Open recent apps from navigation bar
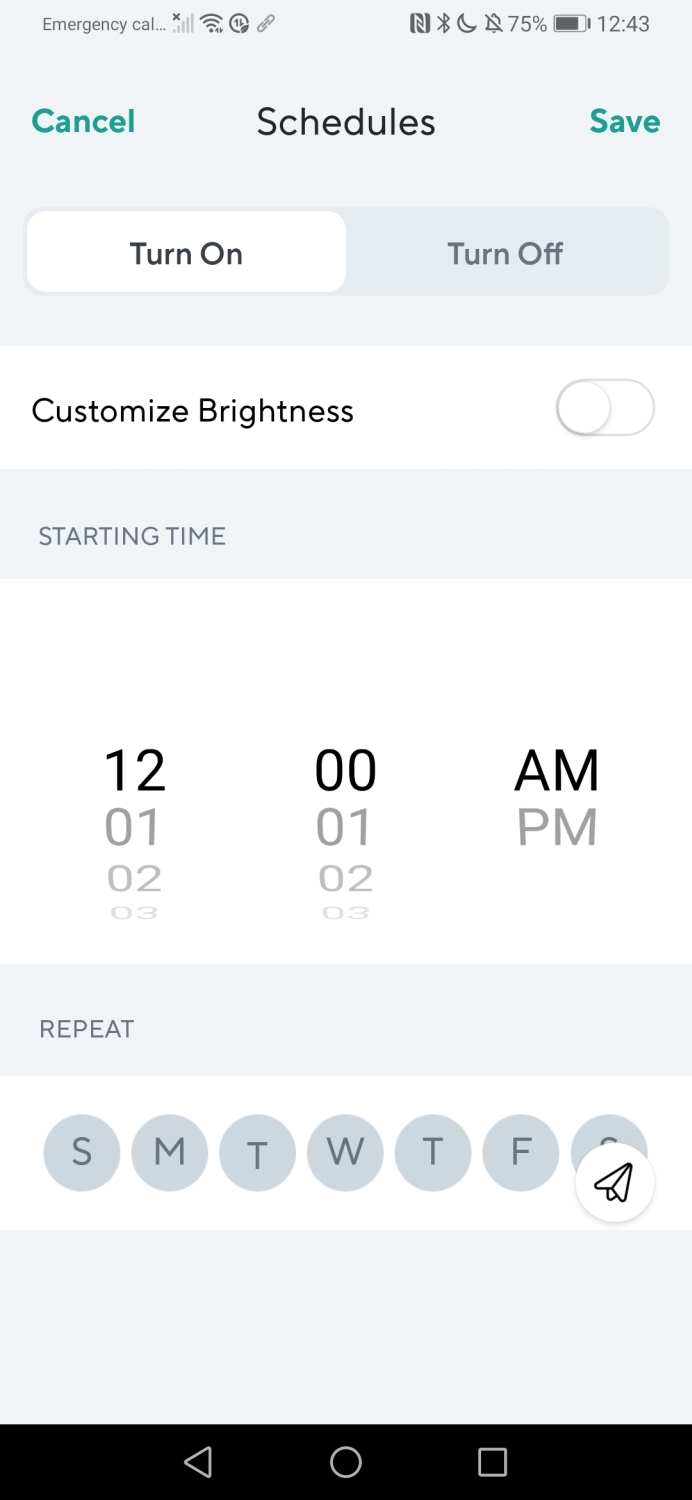Image resolution: width=692 pixels, height=1500 pixels. point(492,1462)
